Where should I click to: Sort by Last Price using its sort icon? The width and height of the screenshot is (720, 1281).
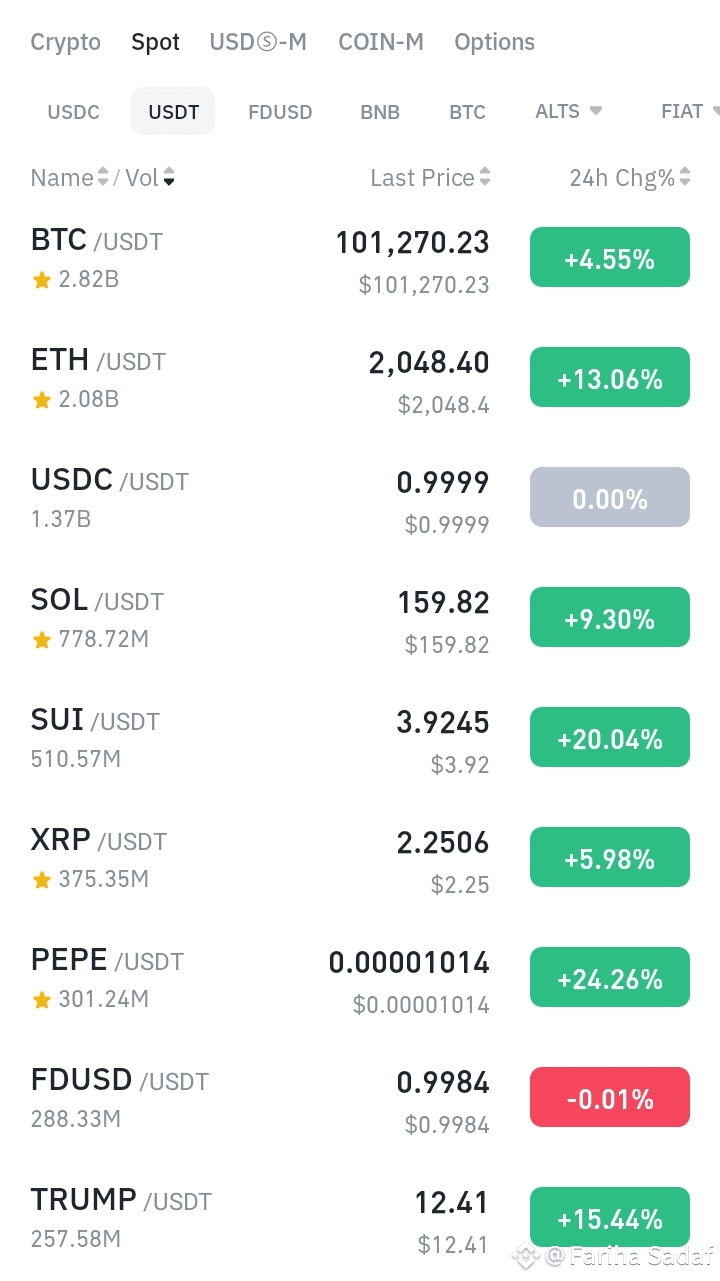point(486,177)
